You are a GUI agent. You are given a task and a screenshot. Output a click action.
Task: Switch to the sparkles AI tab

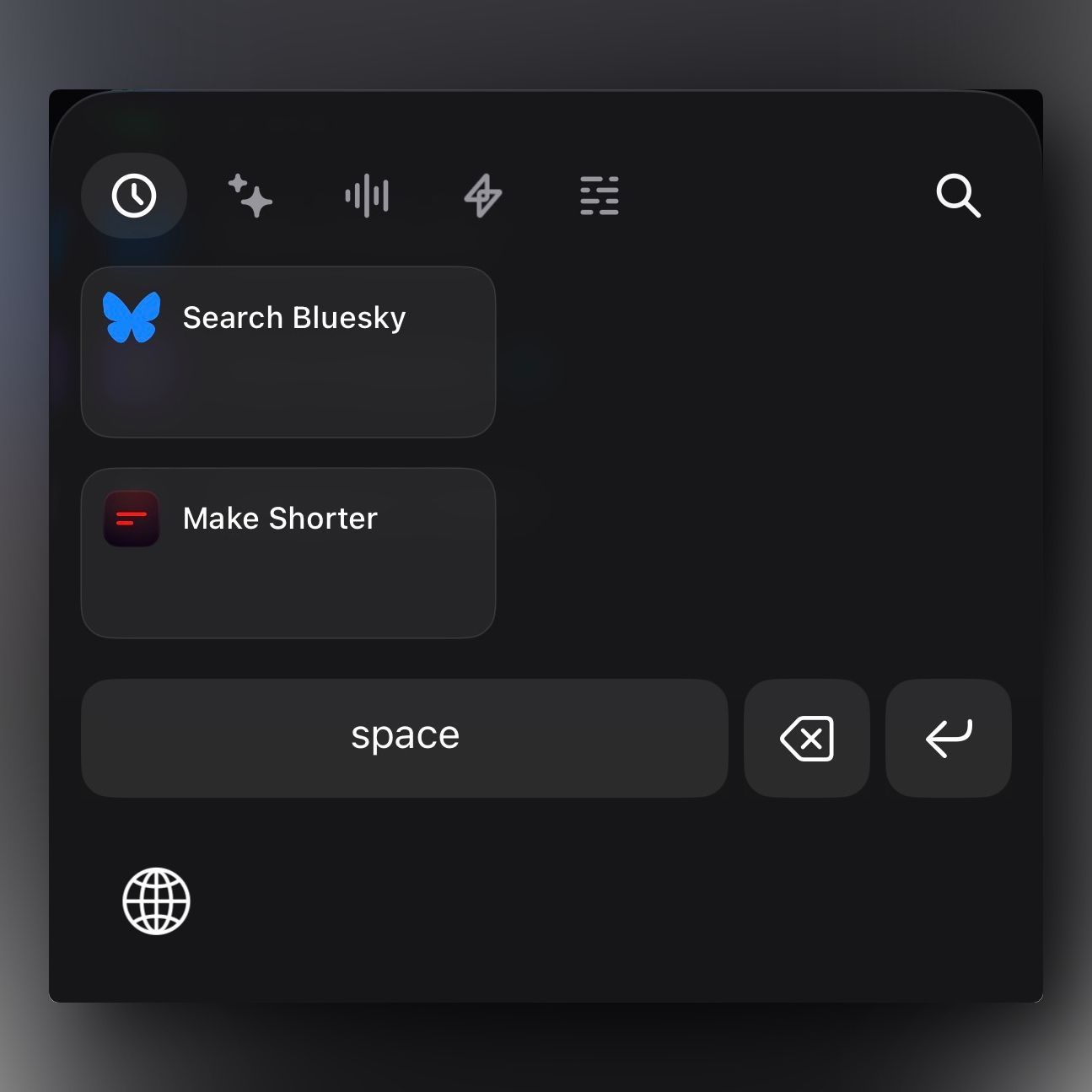tap(250, 196)
